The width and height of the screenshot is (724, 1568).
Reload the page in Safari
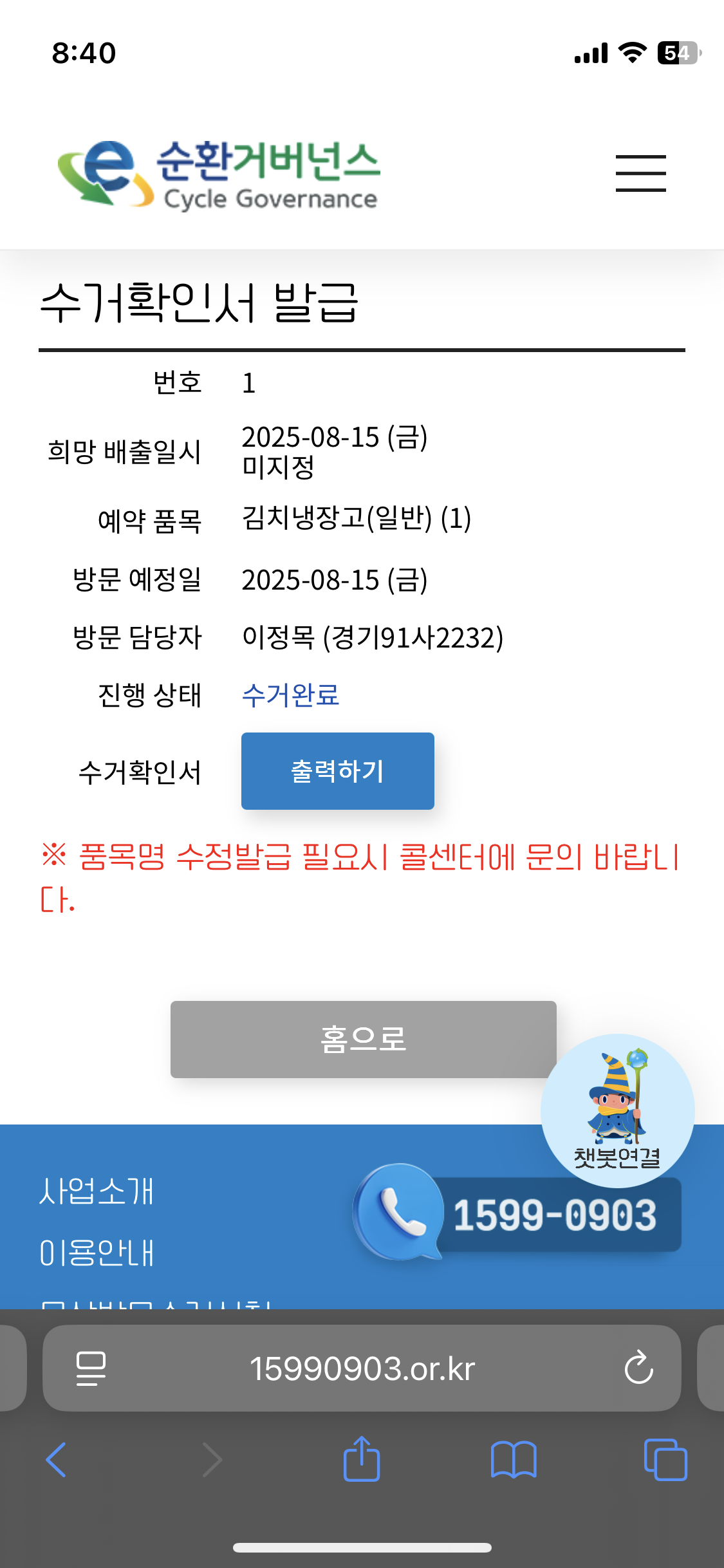tap(638, 1368)
